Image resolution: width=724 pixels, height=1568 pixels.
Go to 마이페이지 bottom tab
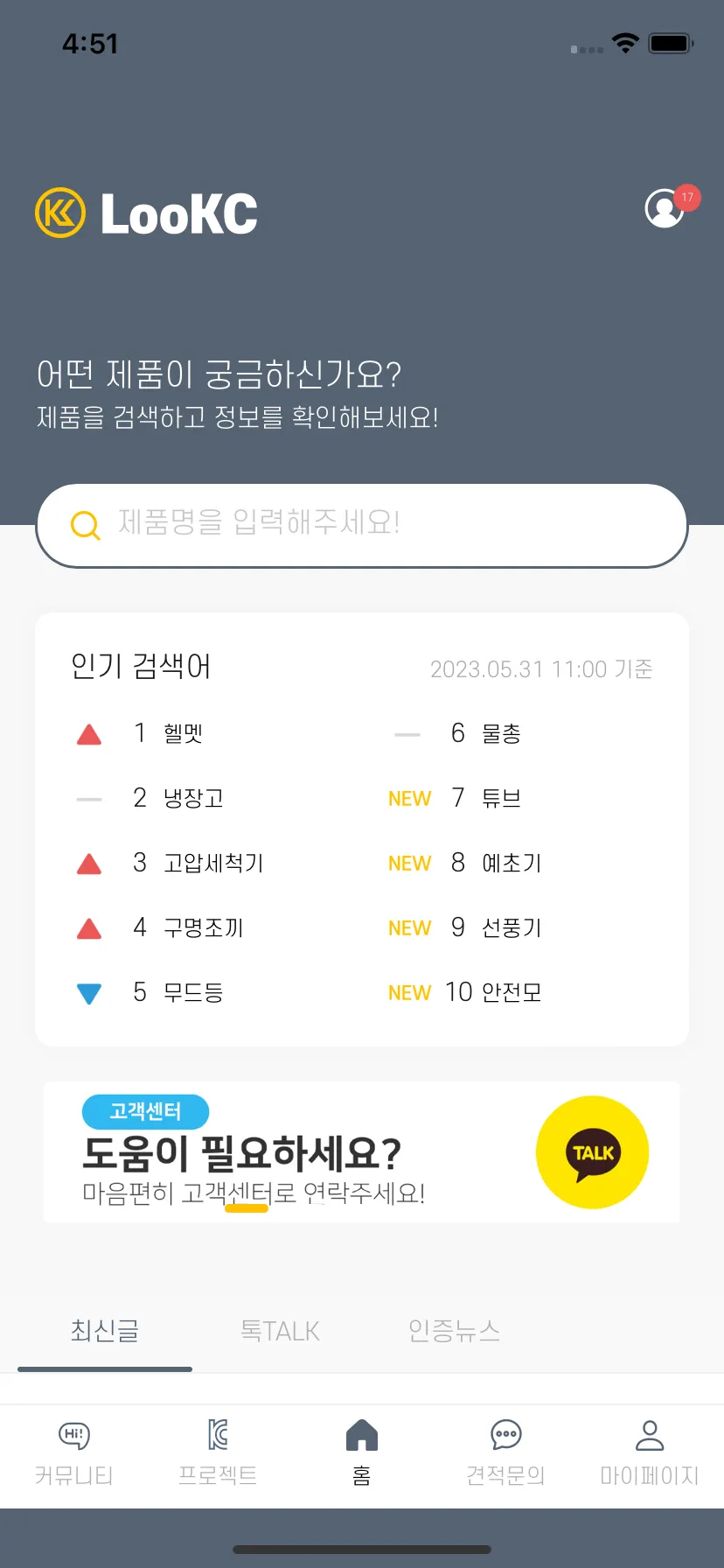tap(649, 1454)
